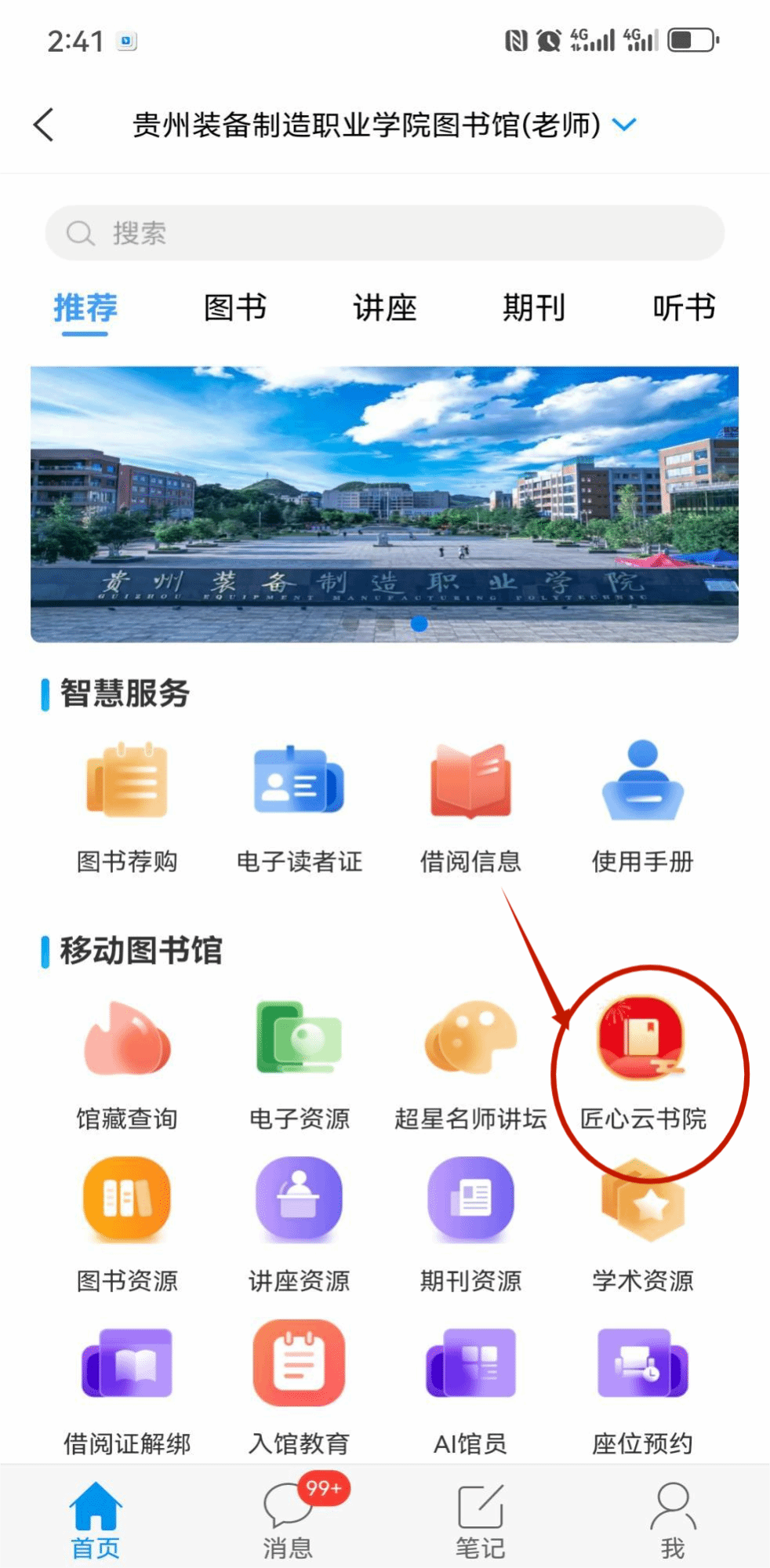Switch to the 讲座 tab
770x1568 pixels.
pos(384,307)
